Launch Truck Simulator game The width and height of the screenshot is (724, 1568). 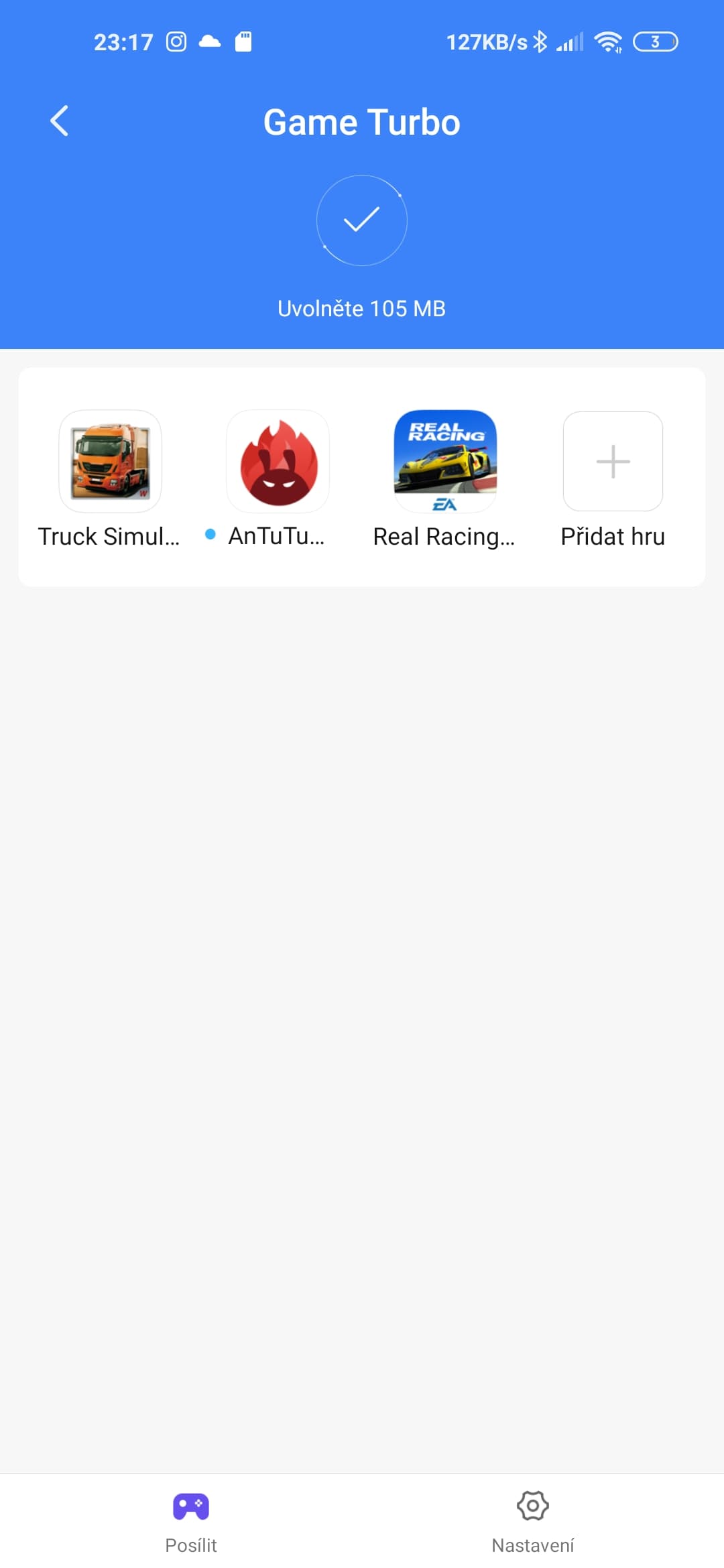[110, 462]
